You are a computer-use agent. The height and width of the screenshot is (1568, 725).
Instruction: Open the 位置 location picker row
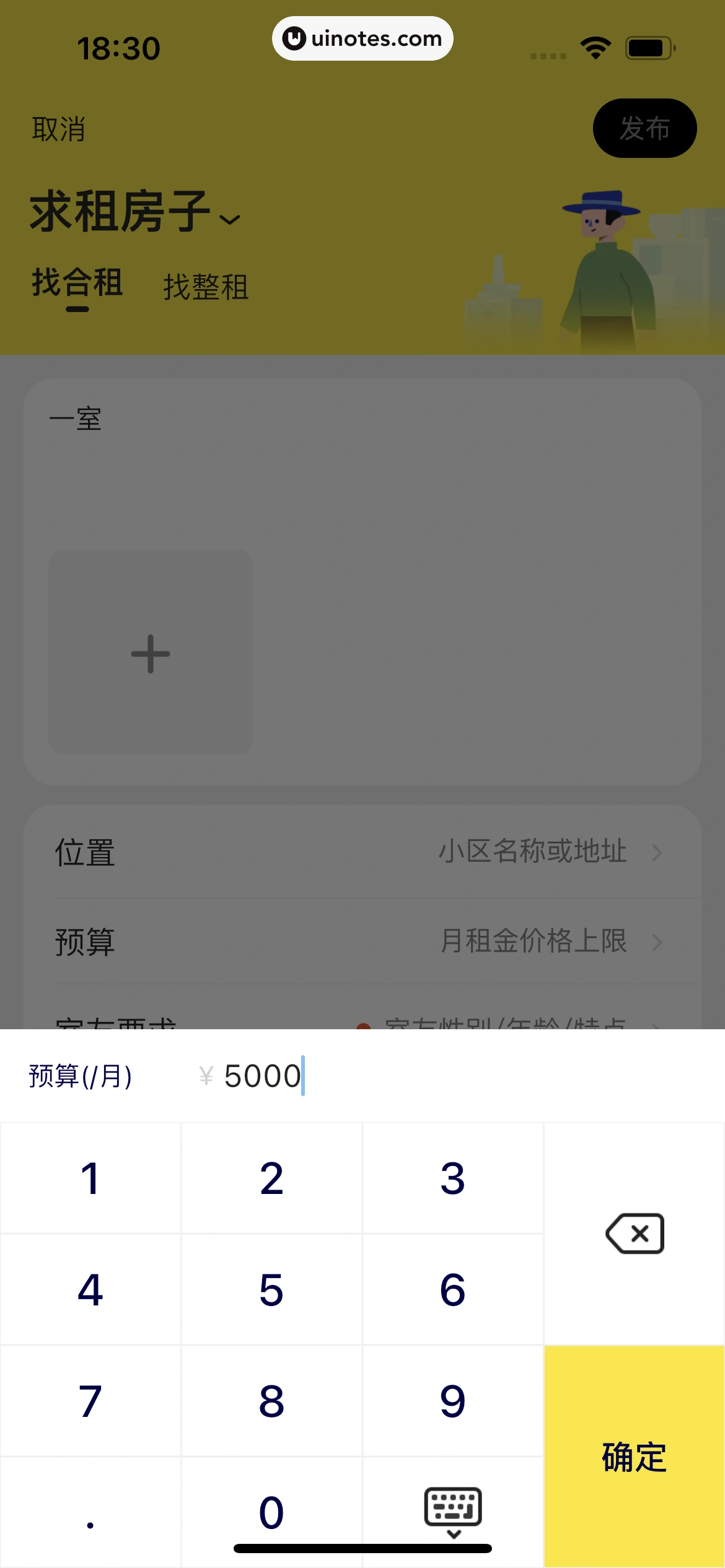tap(362, 852)
